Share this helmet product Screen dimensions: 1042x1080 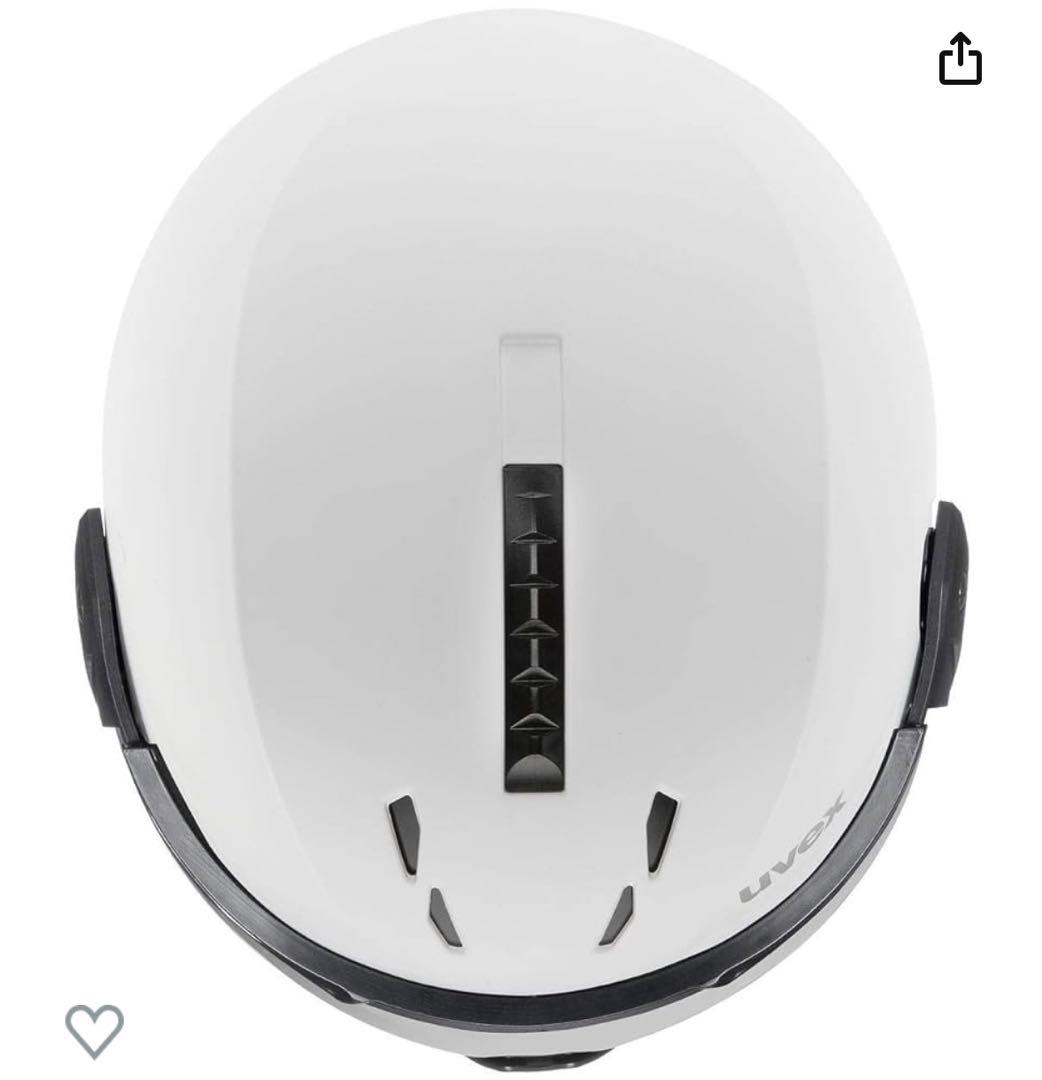pyautogui.click(x=960, y=59)
